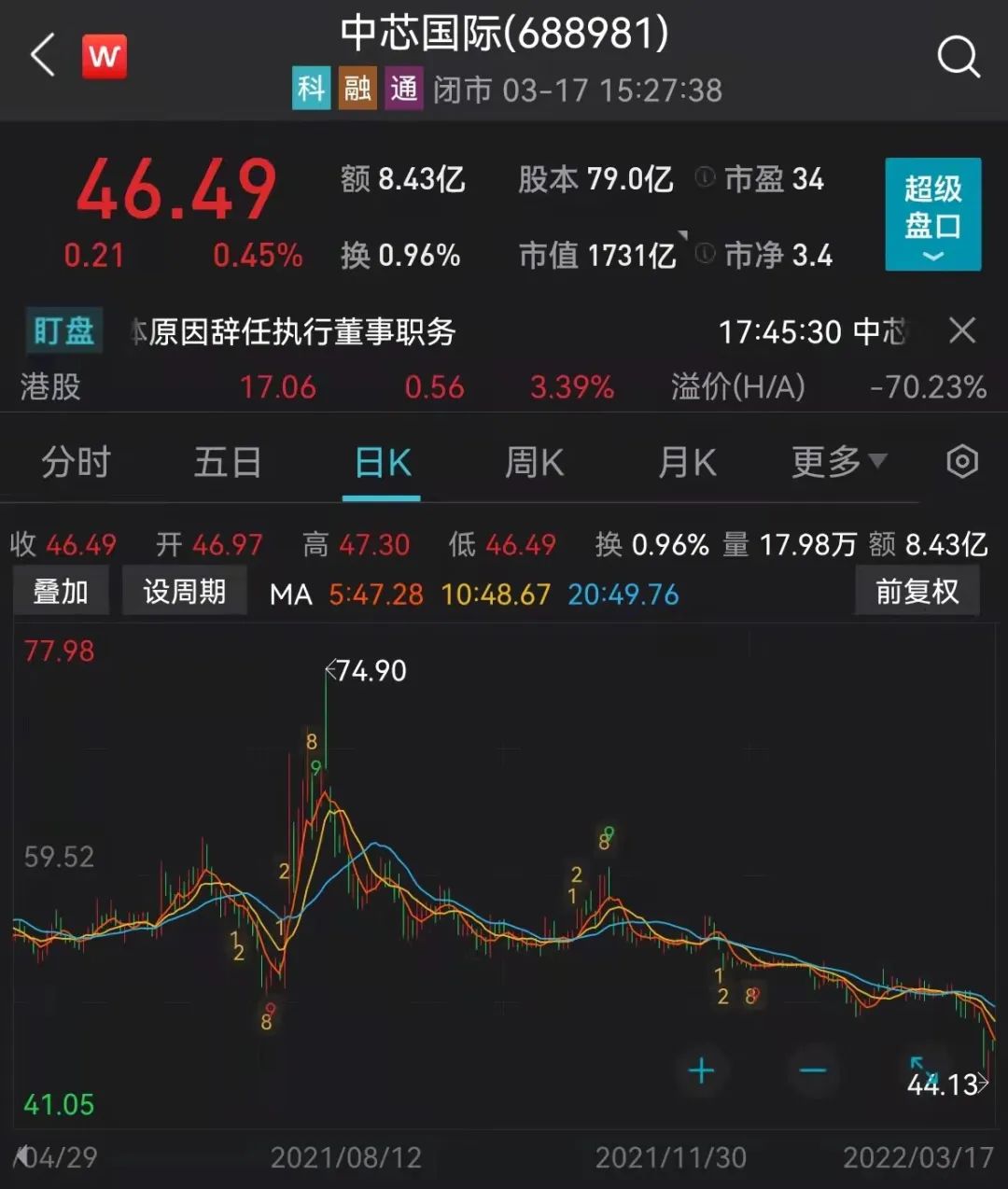View 港股 H-share quote row
Image resolution: width=1008 pixels, height=1189 pixels.
(504, 386)
